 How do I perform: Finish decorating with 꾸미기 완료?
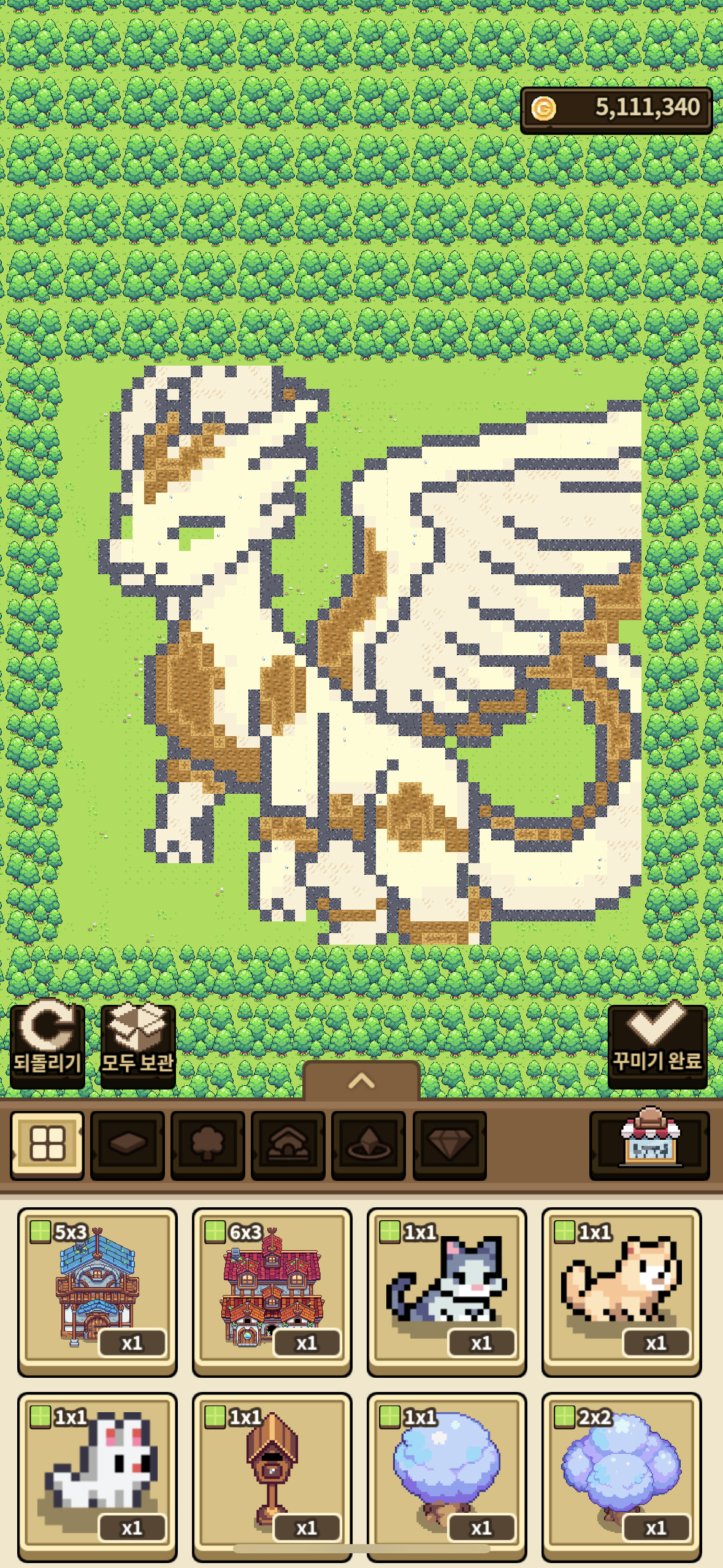tap(657, 1045)
